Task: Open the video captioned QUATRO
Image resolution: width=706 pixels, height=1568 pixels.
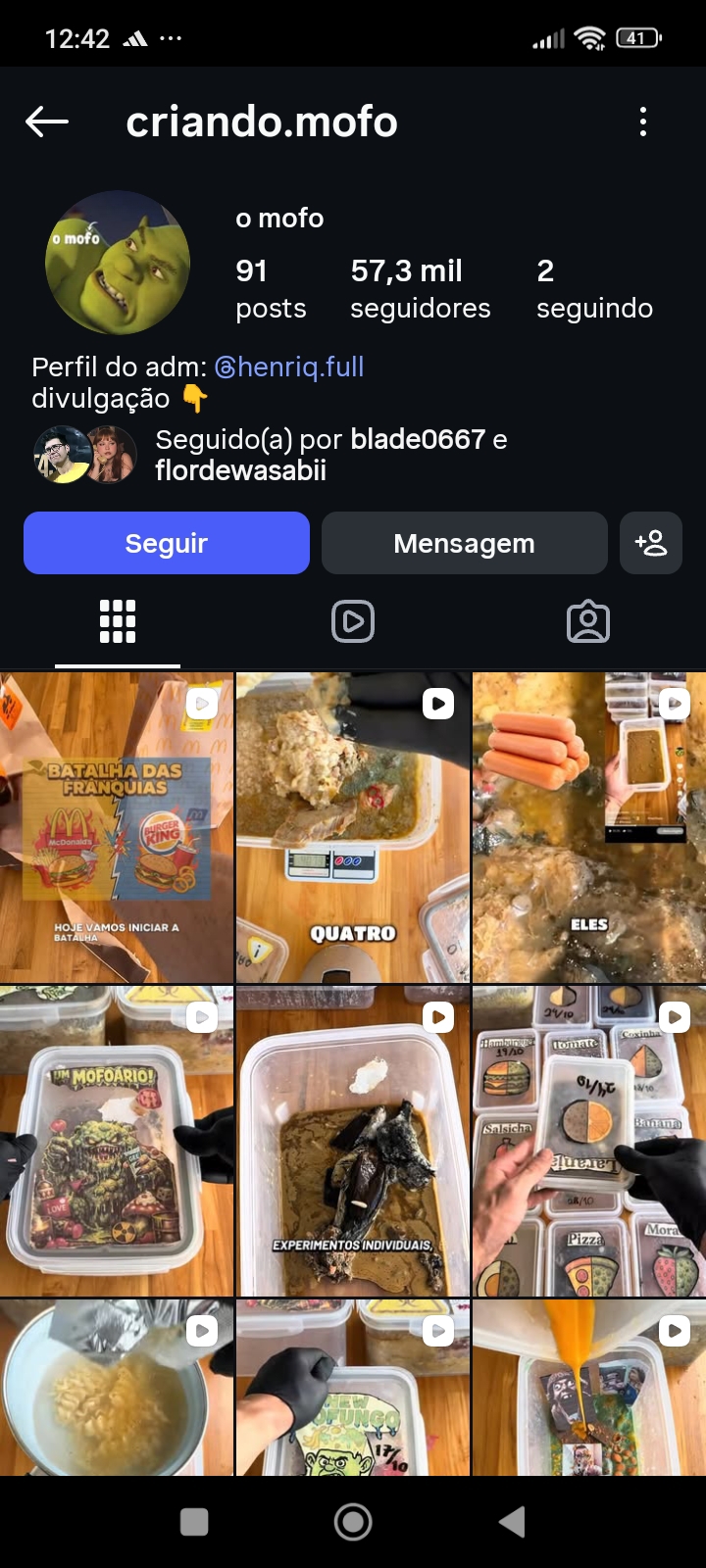Action: (353, 828)
